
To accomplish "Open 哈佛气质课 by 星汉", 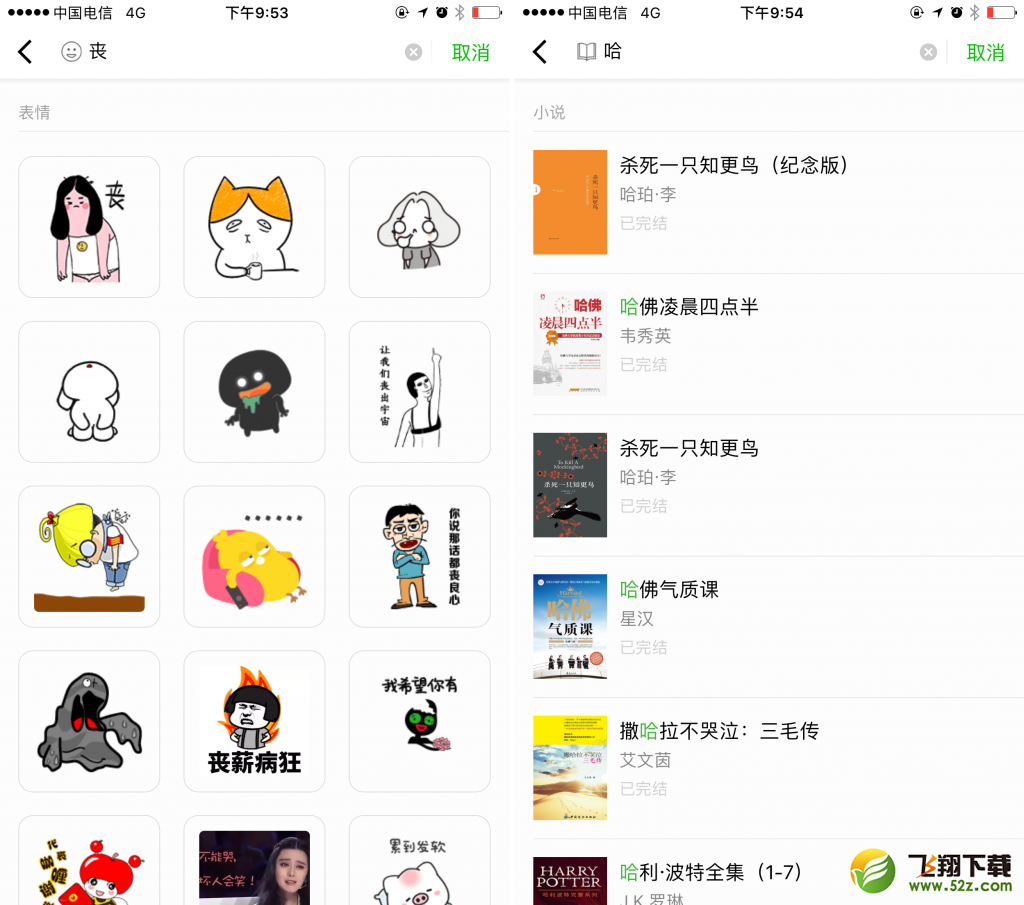I will pyautogui.click(x=669, y=590).
